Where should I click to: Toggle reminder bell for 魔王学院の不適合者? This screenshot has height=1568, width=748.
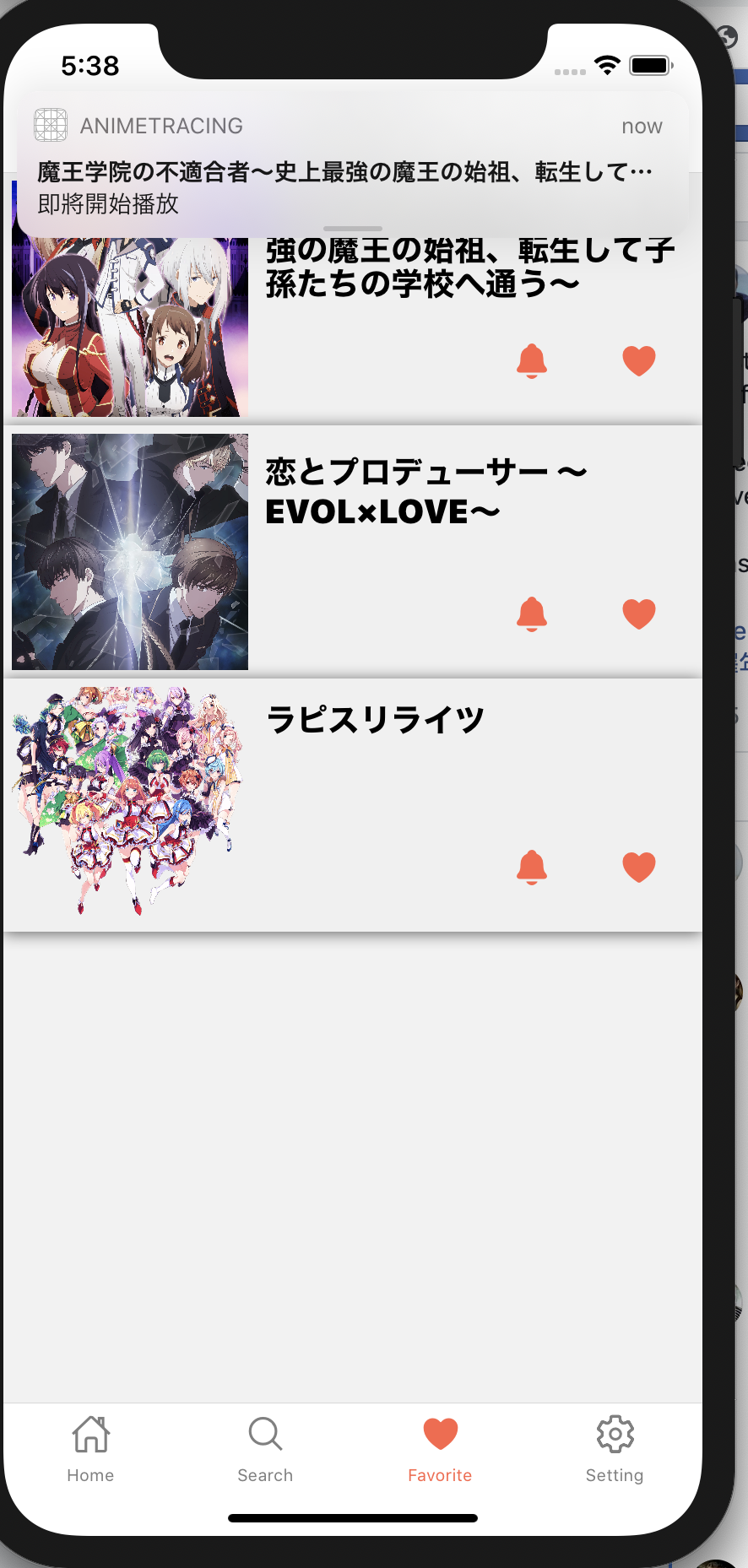[x=532, y=361]
